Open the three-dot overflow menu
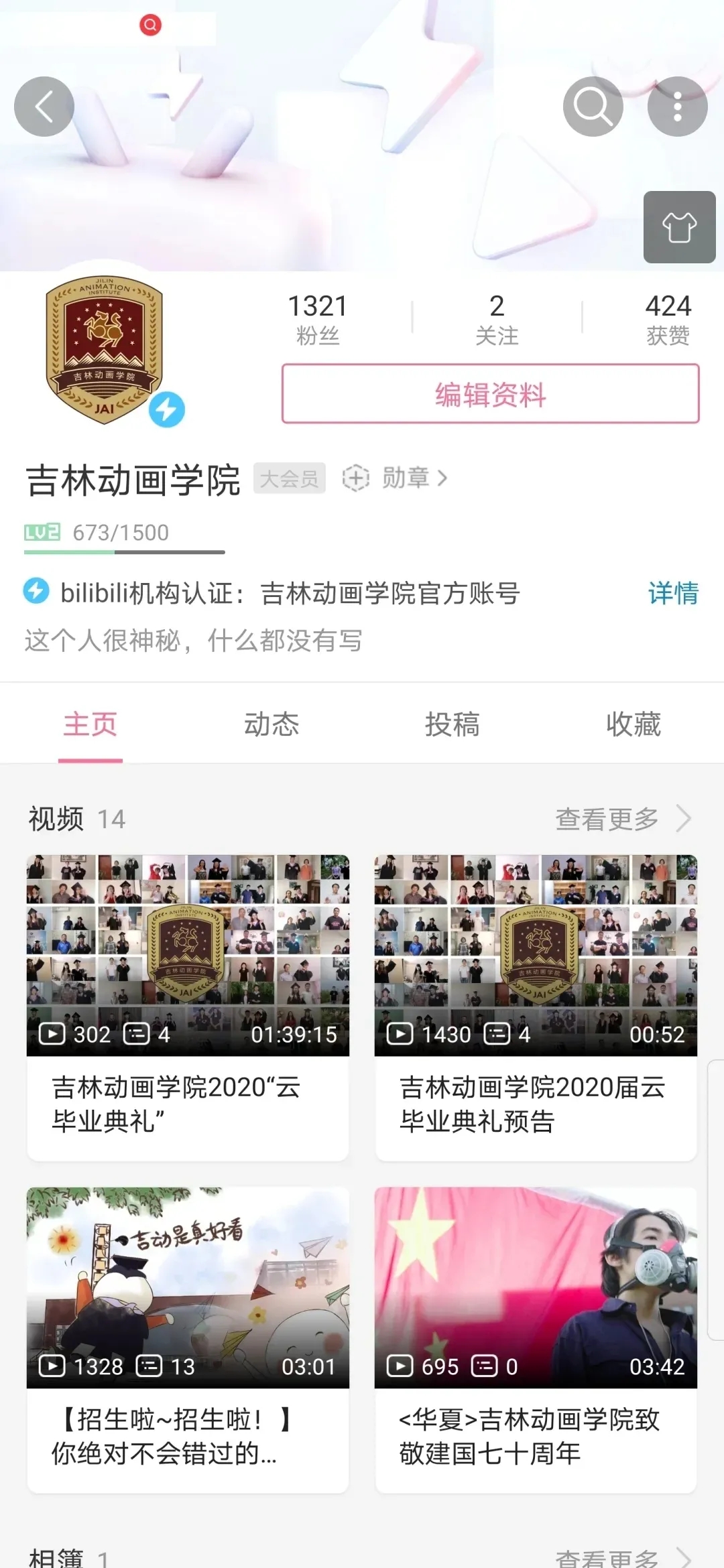 [x=677, y=107]
